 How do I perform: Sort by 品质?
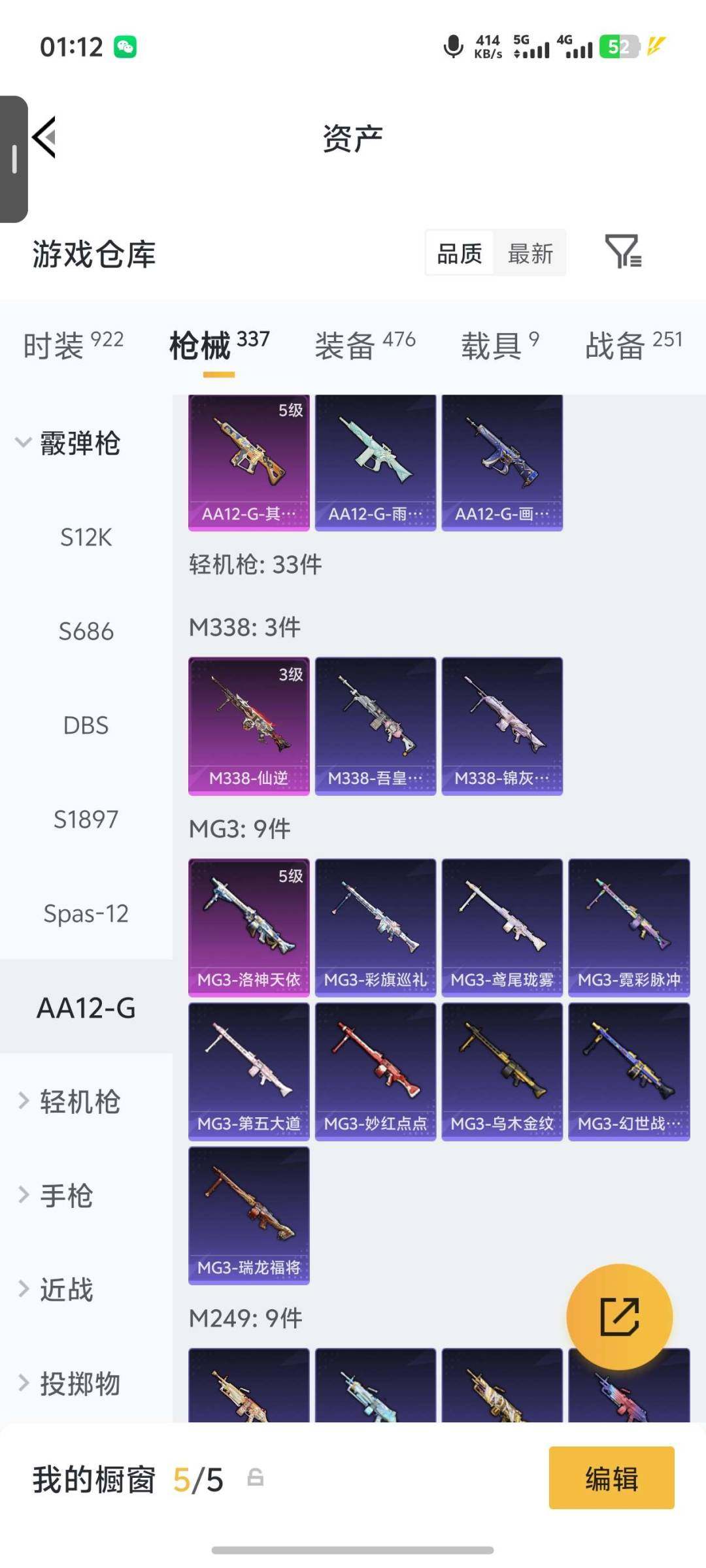tap(460, 253)
